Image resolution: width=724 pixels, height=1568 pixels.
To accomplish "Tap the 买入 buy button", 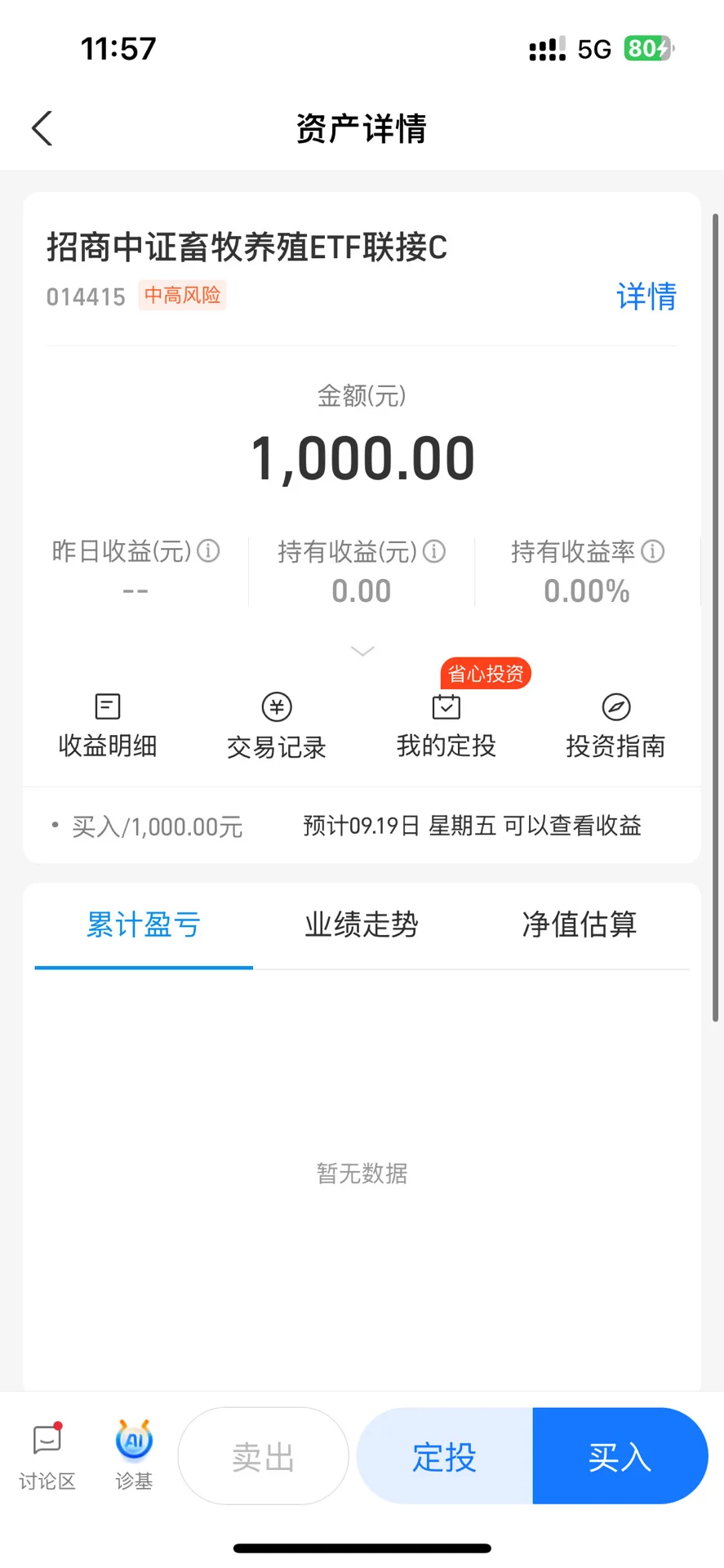I will click(x=620, y=1457).
